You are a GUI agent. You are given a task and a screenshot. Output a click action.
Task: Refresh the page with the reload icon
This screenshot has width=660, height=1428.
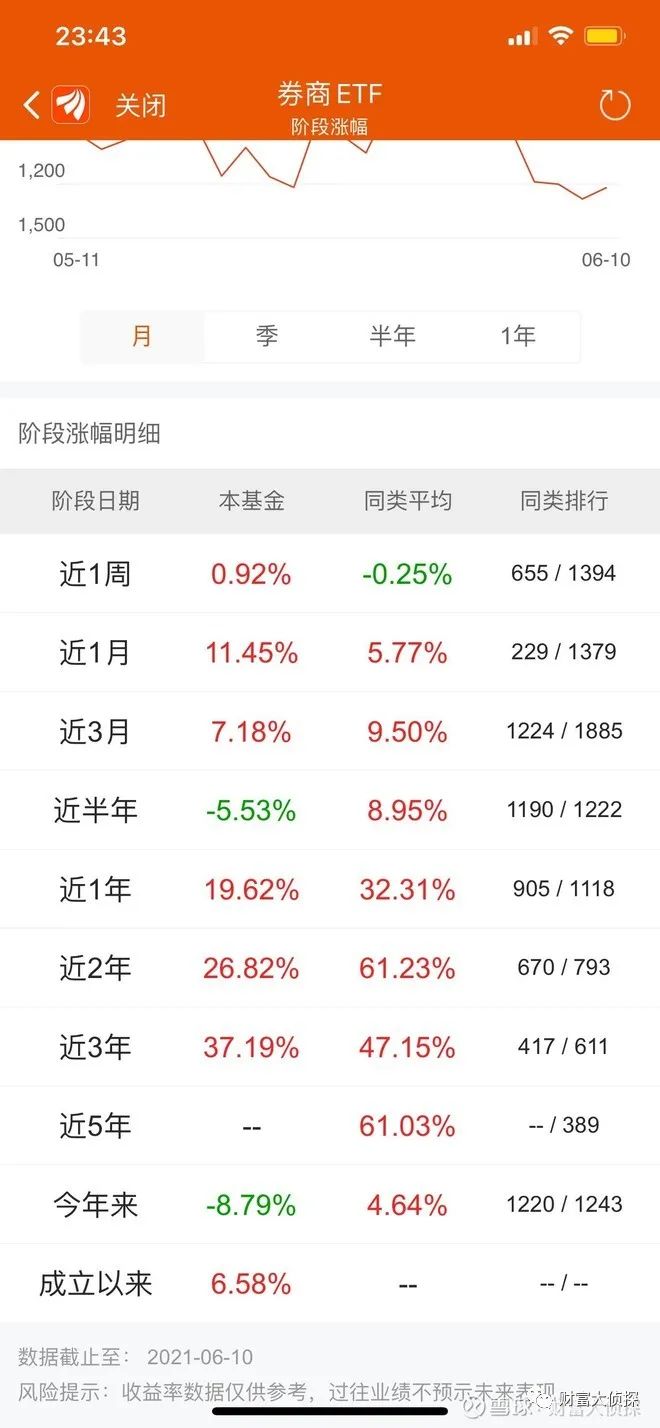[614, 105]
